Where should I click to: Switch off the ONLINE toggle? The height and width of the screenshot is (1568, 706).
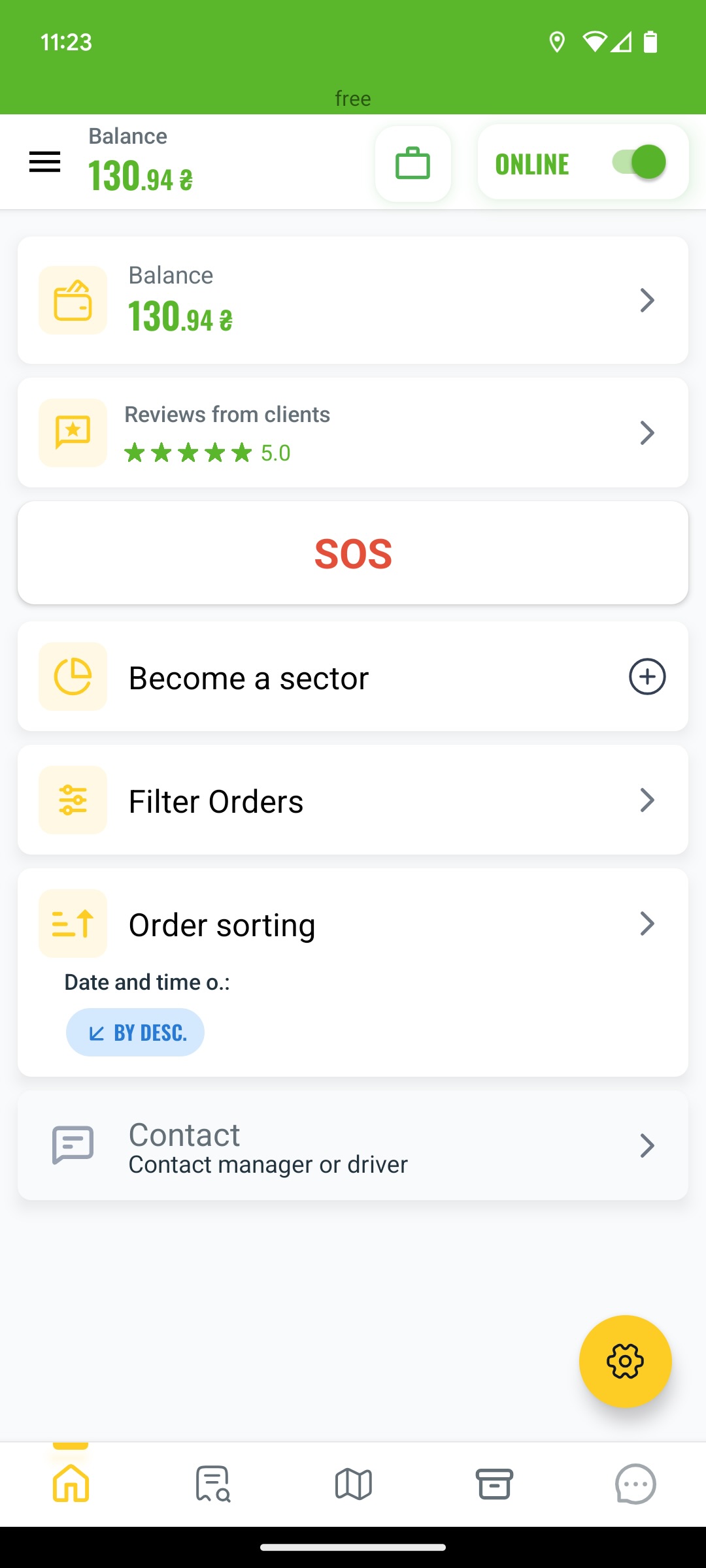639,162
